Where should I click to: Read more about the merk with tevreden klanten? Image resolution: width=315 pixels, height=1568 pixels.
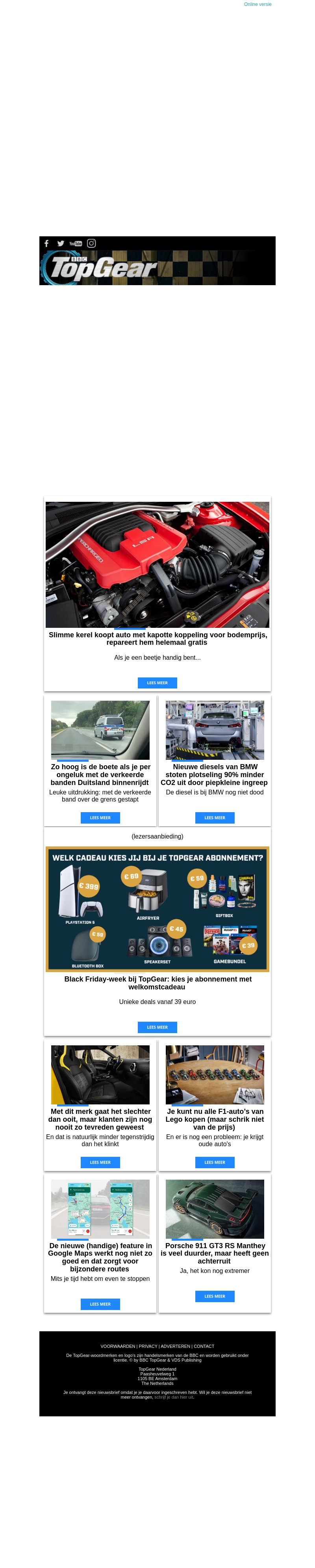click(100, 1162)
